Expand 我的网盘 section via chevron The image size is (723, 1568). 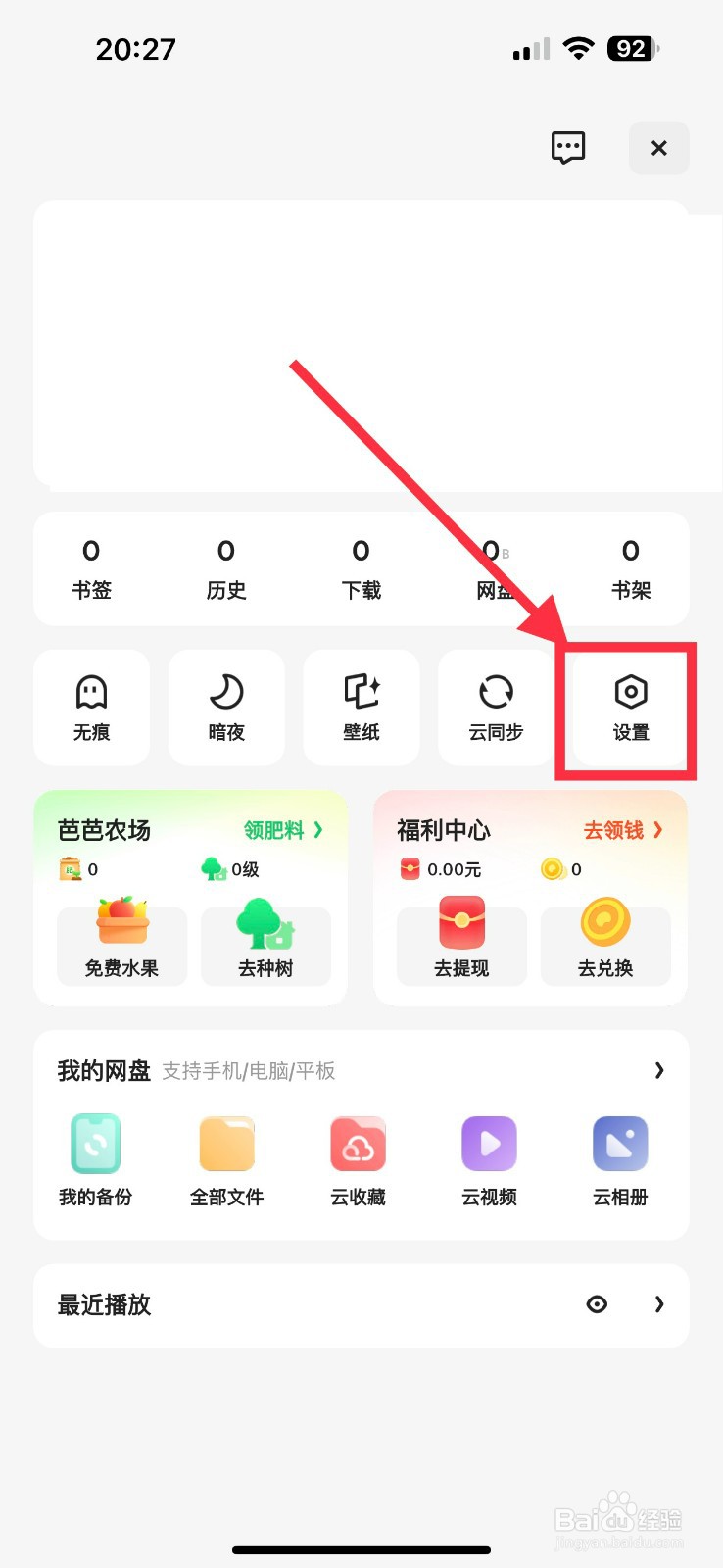point(658,1070)
